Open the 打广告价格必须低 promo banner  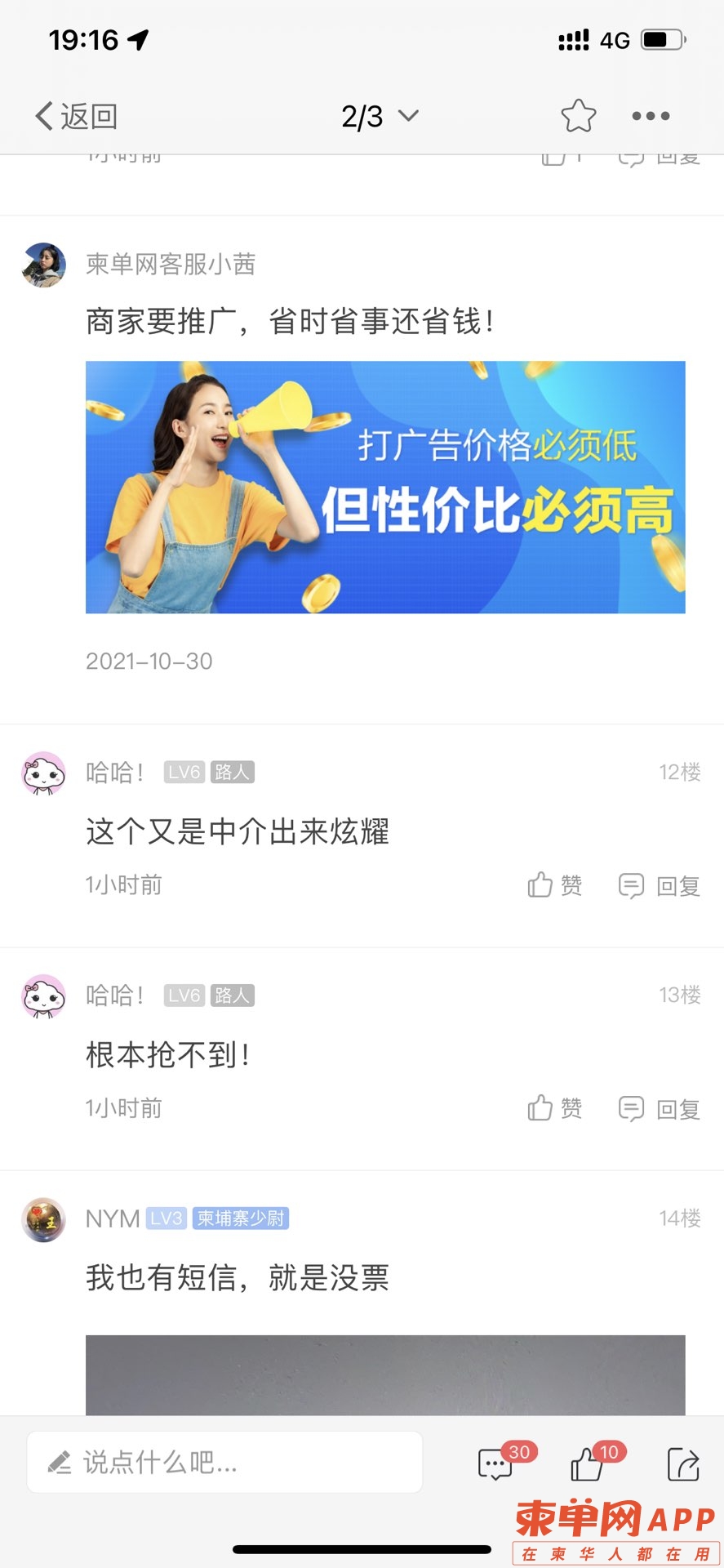click(385, 487)
